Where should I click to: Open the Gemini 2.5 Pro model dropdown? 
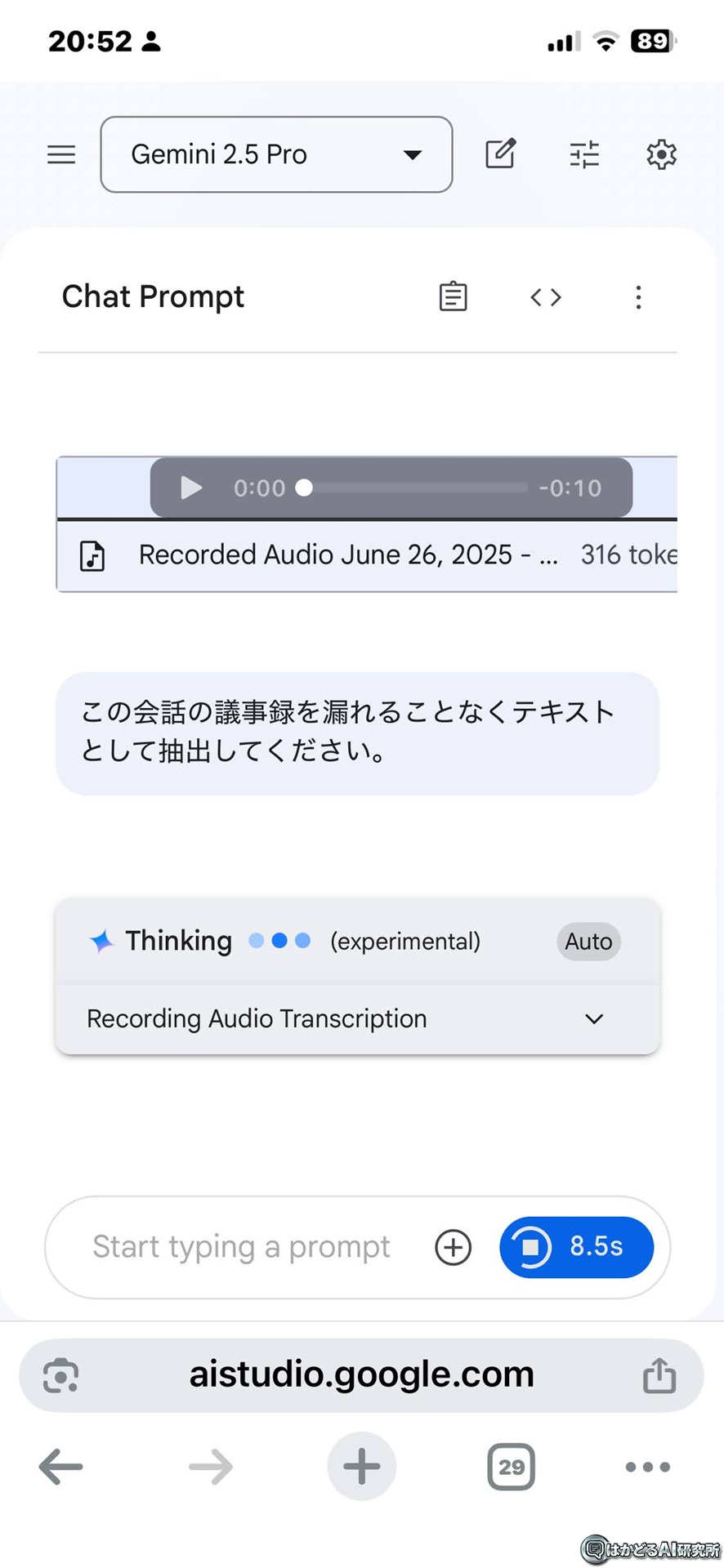276,154
